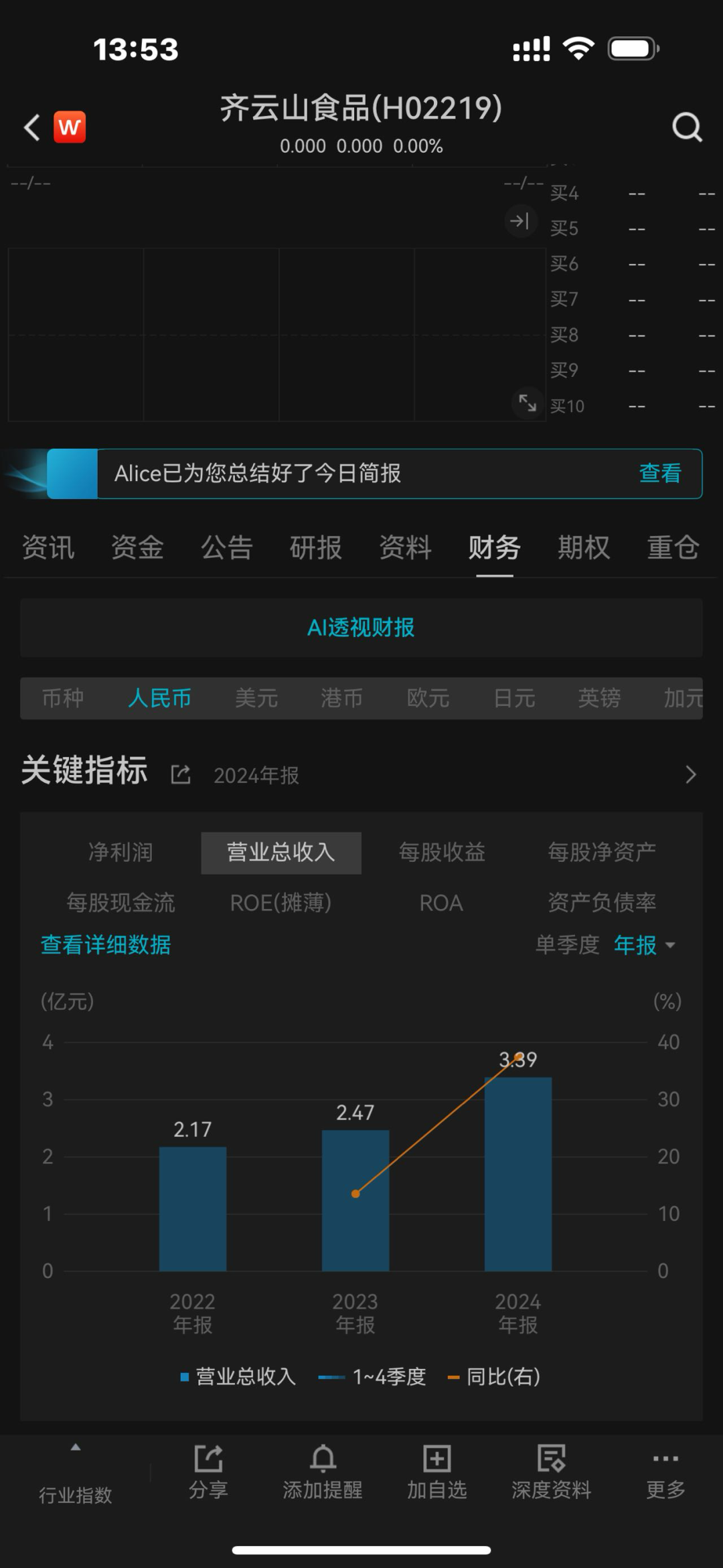This screenshot has width=723, height=1568.
Task: Open 关键指标 details chevron
Action: pos(690,775)
